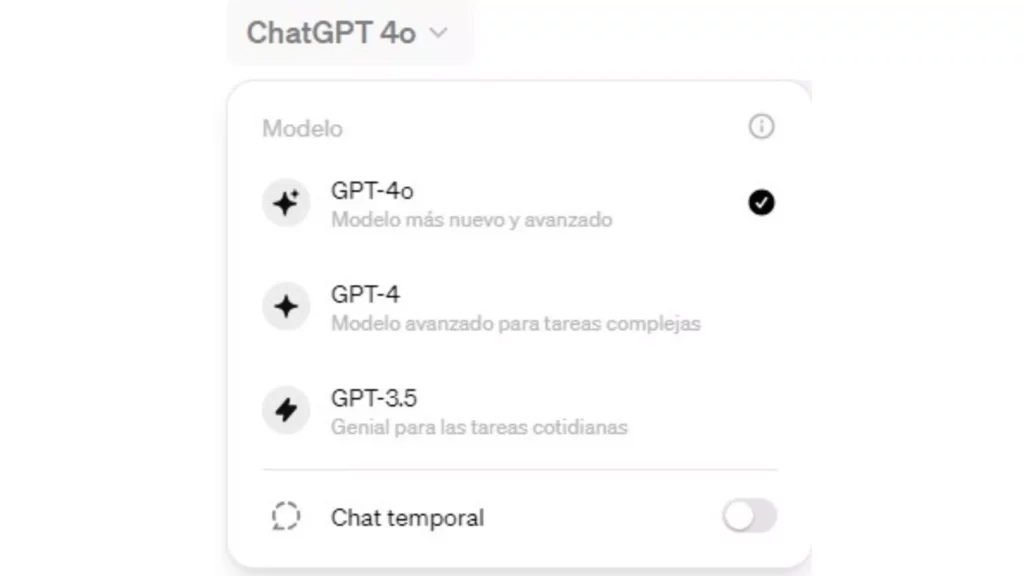Select the GPT-4o model
Viewport: 1024px width, 576px height.
click(470, 204)
